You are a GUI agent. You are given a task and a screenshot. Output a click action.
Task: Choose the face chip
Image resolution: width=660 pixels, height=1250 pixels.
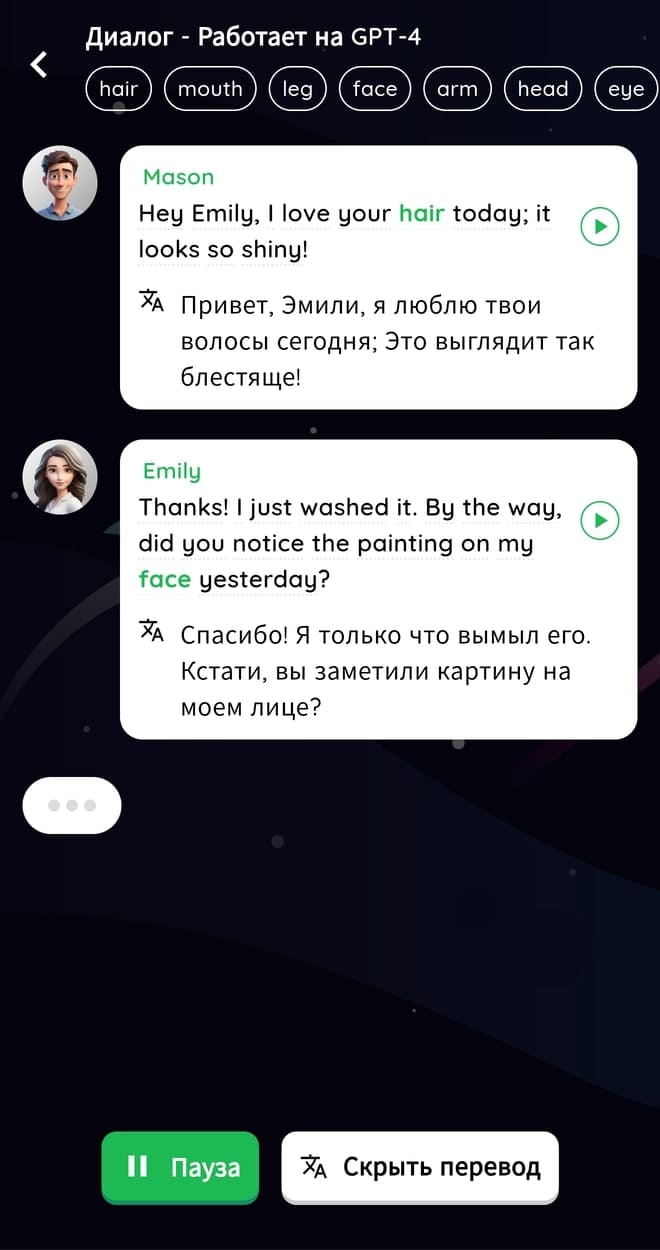tap(375, 89)
